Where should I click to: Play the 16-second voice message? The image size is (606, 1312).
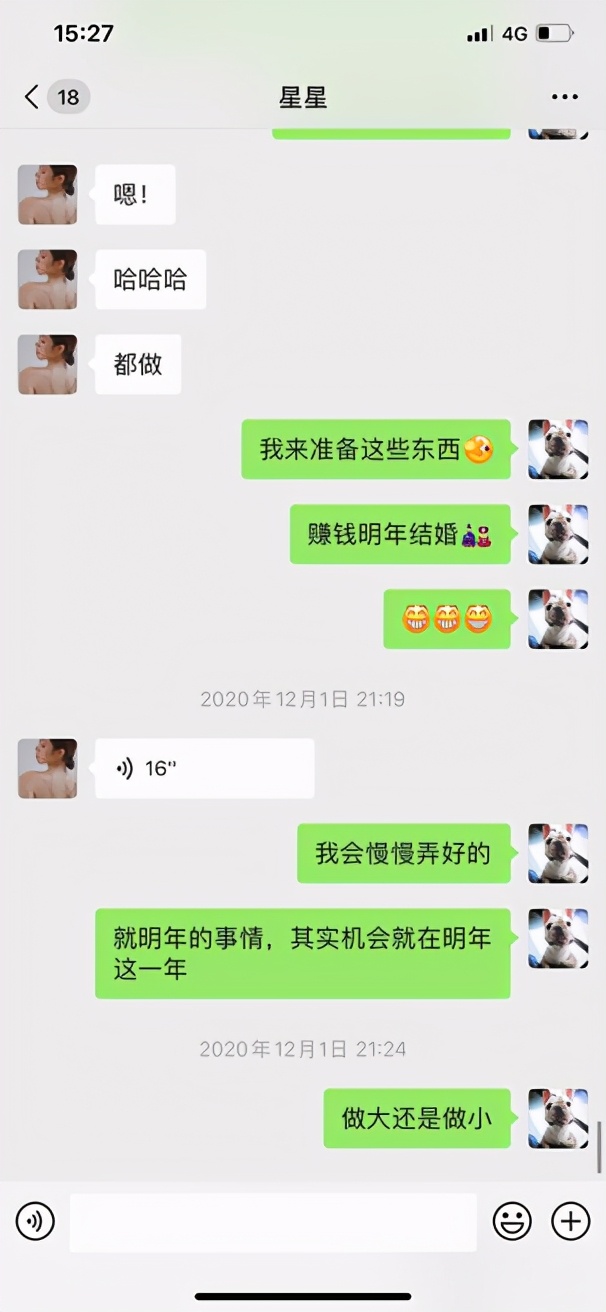[204, 768]
